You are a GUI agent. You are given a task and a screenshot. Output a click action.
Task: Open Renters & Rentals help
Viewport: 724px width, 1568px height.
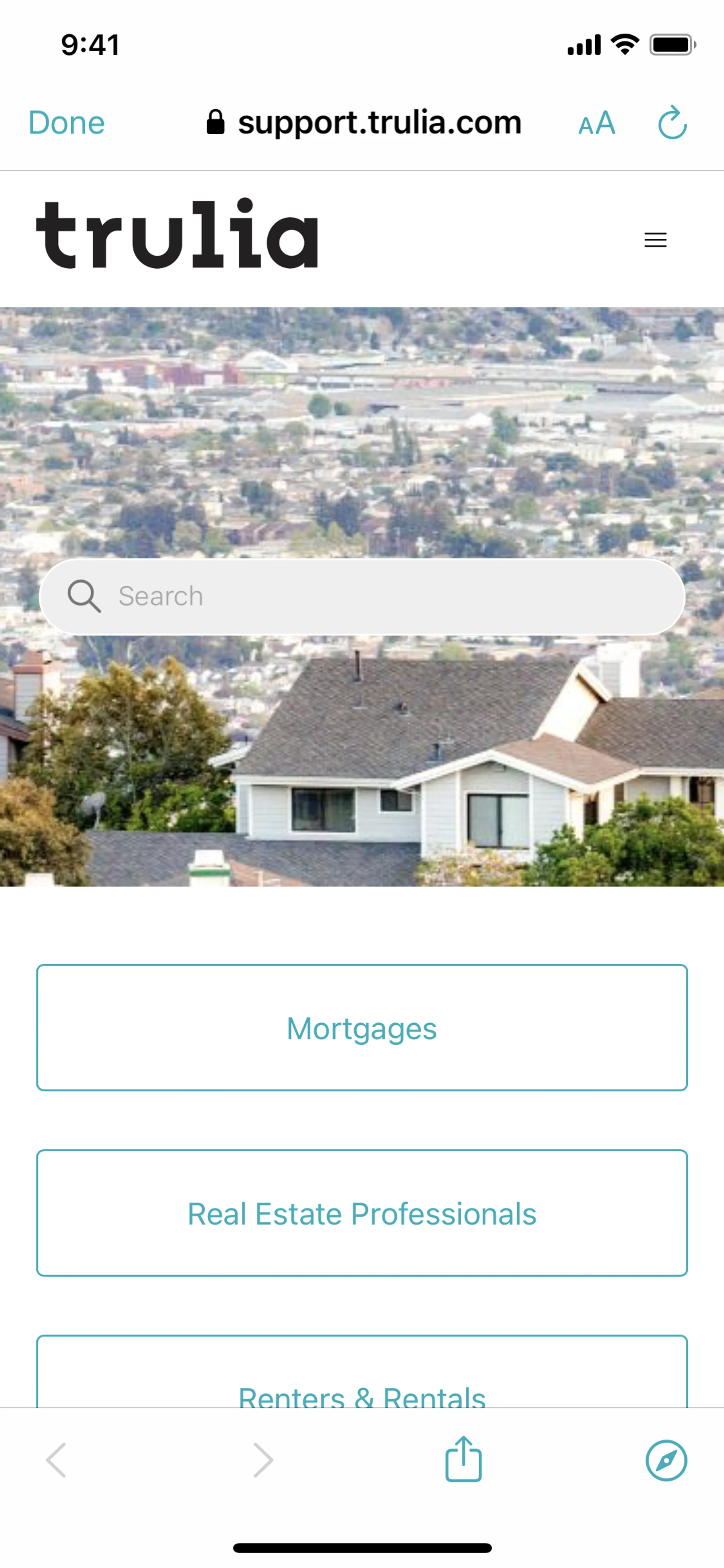(362, 1394)
